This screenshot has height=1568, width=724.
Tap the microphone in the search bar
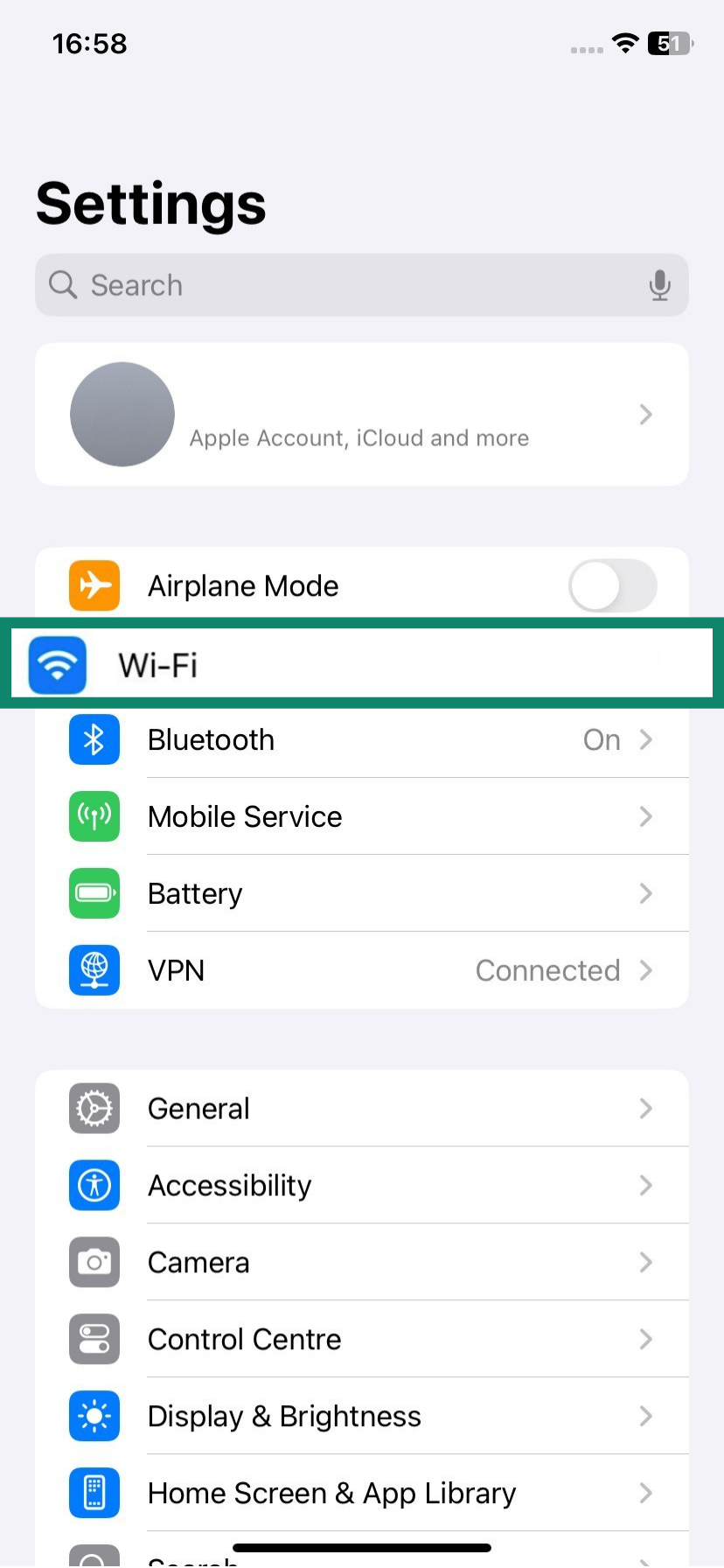pos(659,284)
